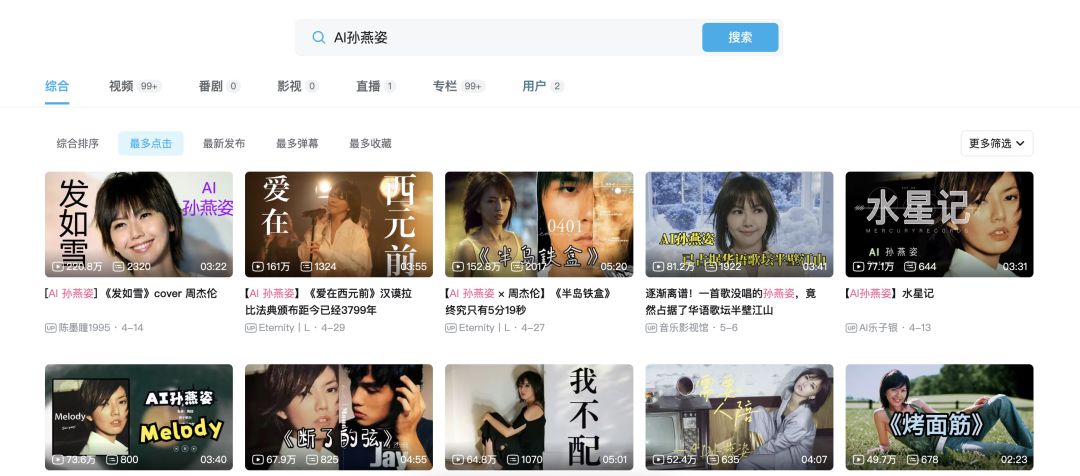Sort results by 最多弹幕
Screen dimensions: 1080x476
tap(297, 143)
